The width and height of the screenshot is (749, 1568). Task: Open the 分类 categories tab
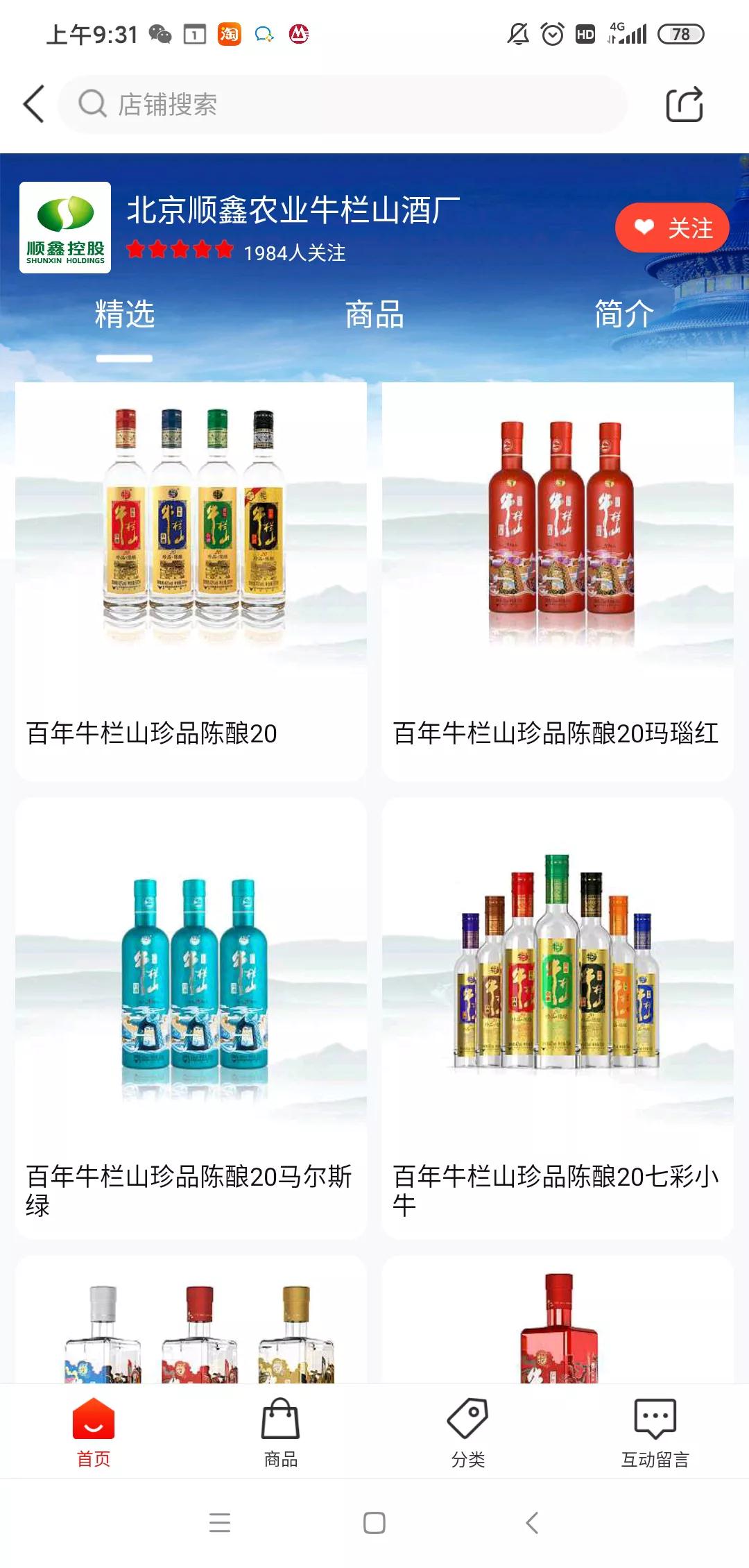[x=467, y=1432]
